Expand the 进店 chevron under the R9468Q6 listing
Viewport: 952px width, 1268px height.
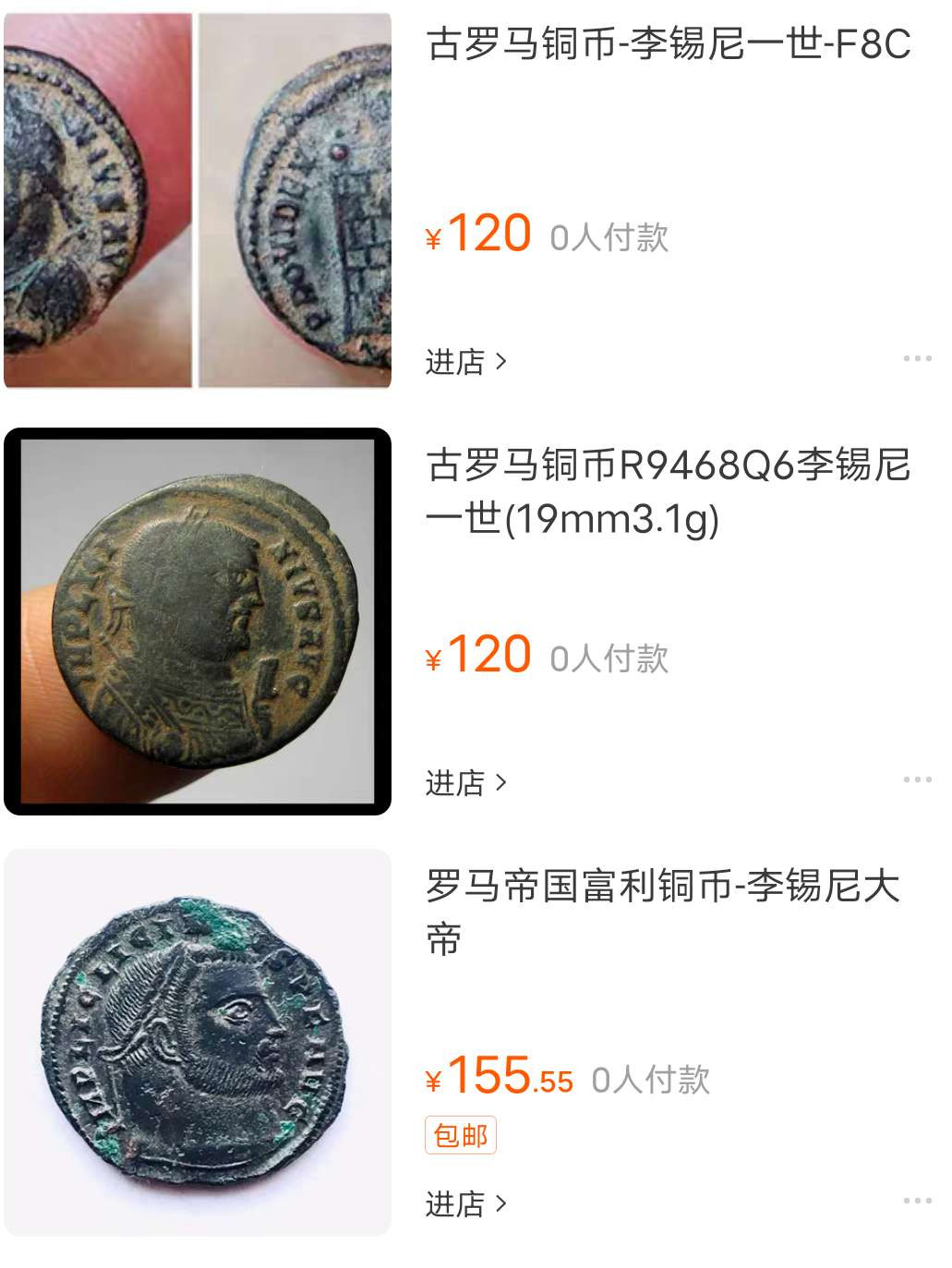coord(503,781)
